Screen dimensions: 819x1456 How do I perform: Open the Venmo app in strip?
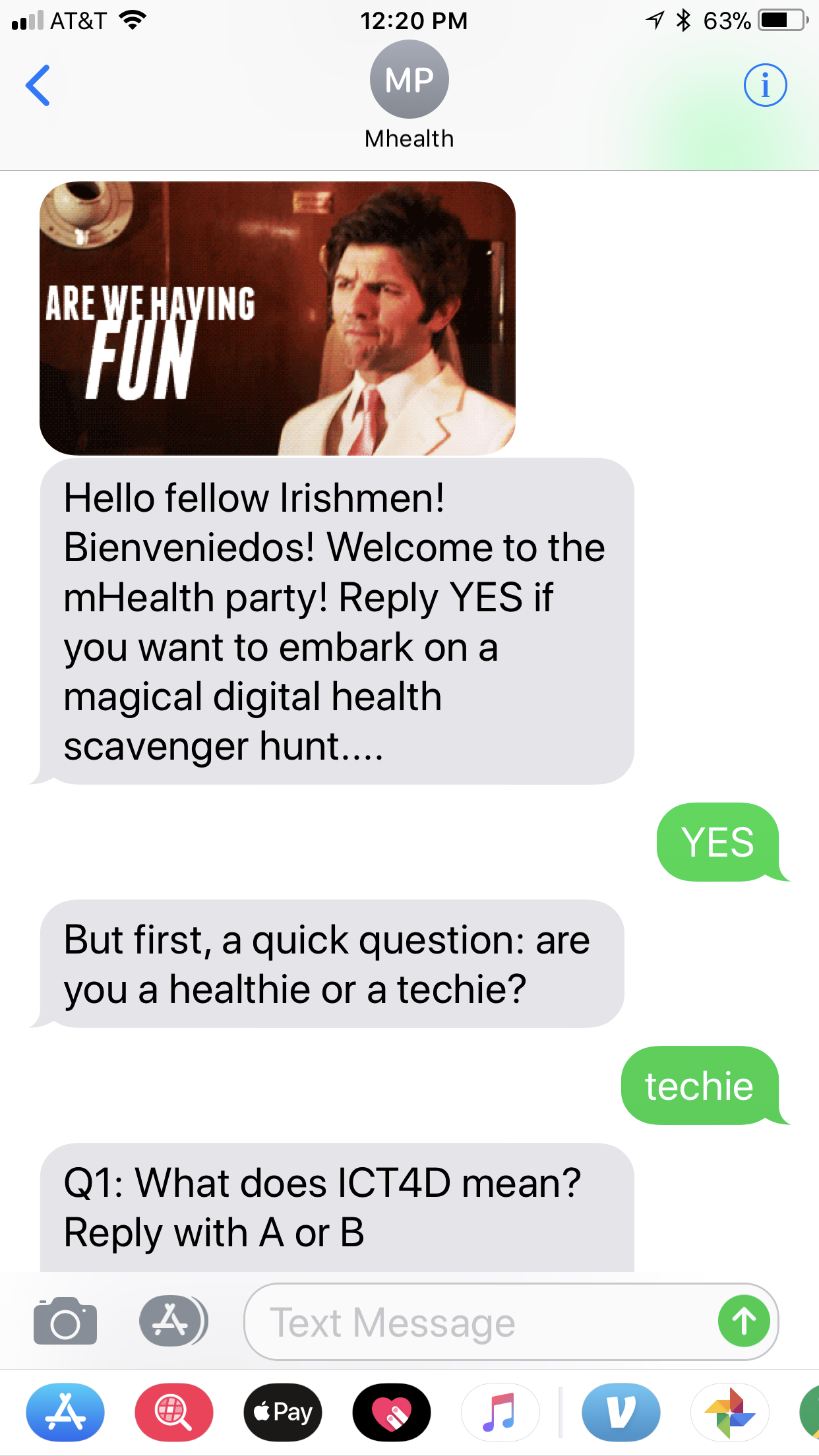pyautogui.click(x=621, y=1412)
